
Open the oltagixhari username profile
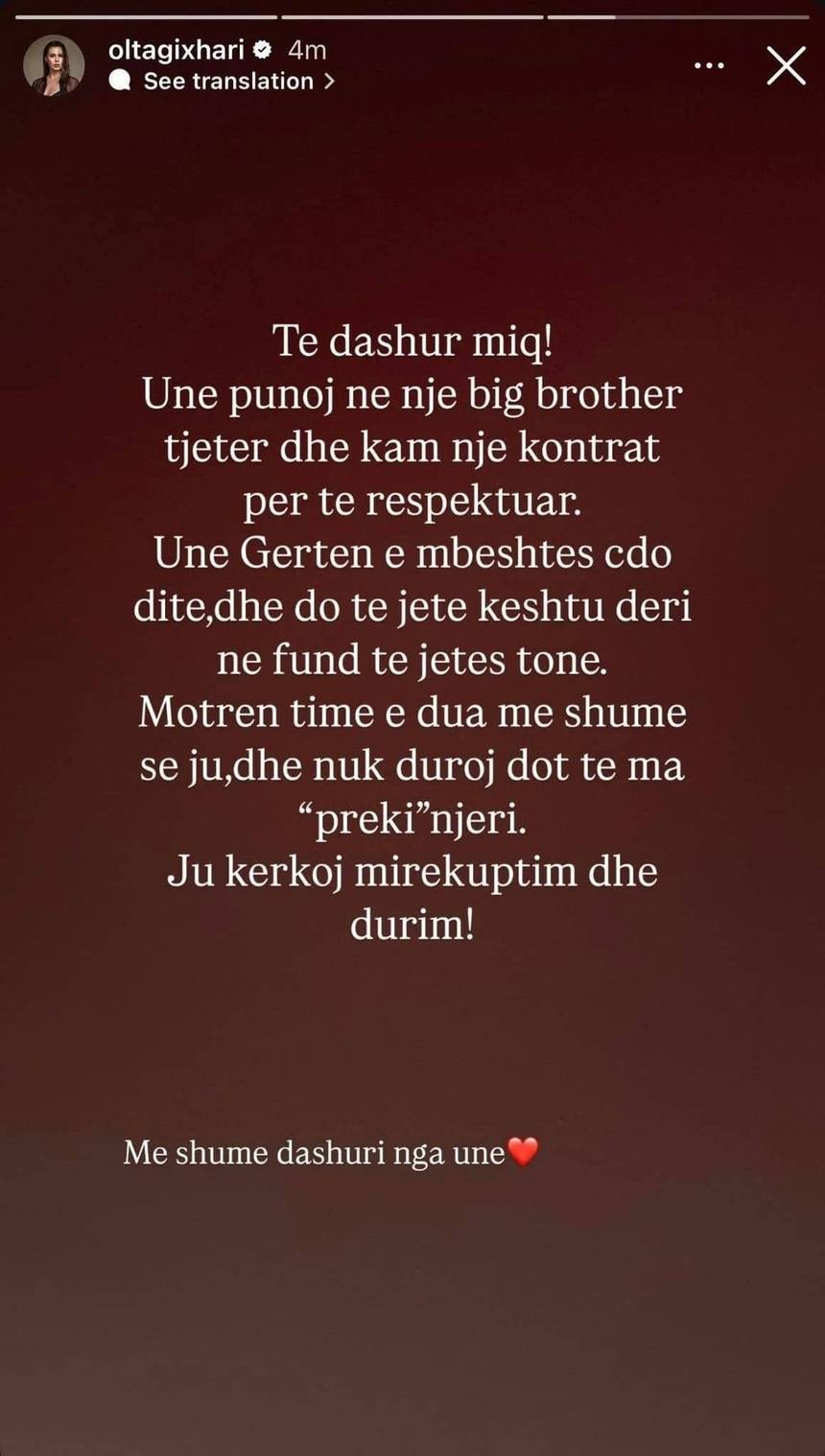177,50
